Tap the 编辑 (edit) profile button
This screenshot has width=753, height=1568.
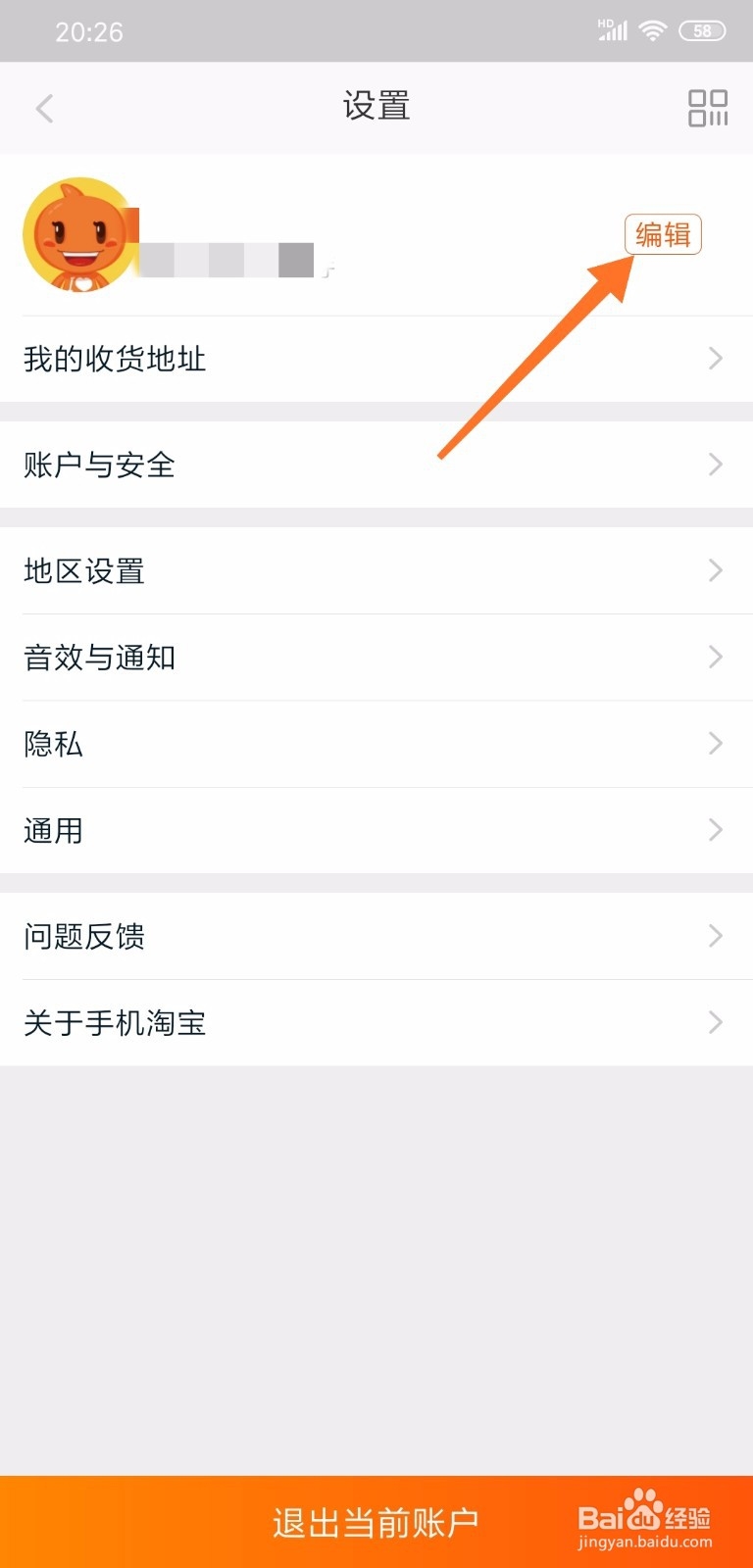point(663,234)
